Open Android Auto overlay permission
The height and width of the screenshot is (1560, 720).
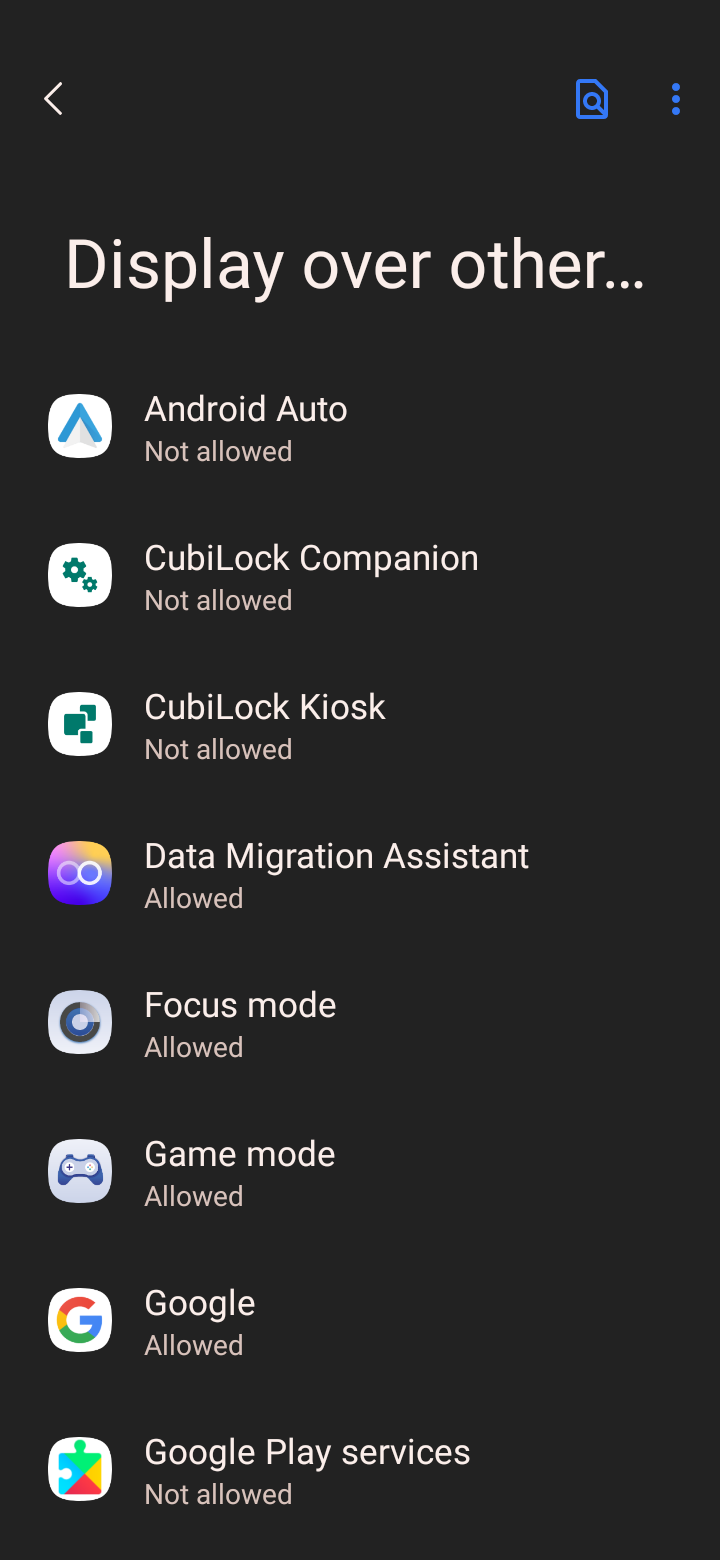click(360, 427)
